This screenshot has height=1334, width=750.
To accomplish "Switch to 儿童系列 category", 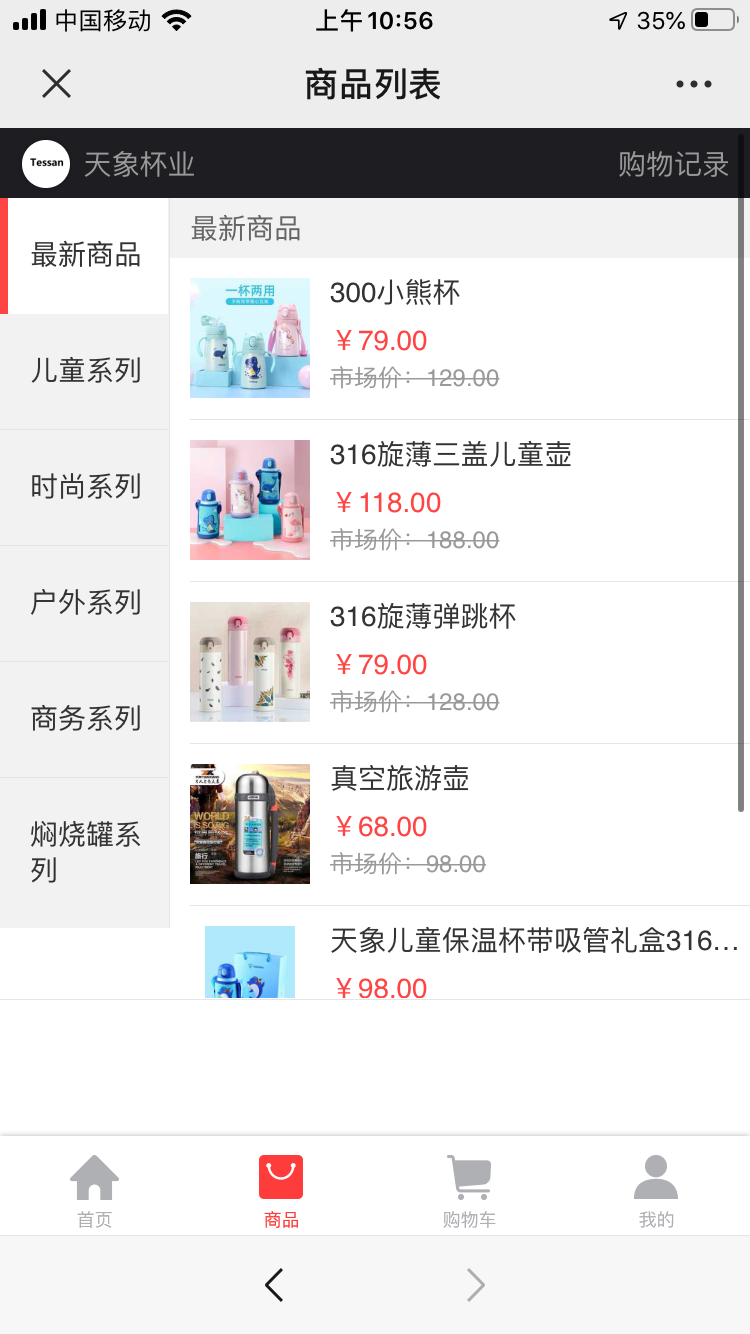I will 85,371.
